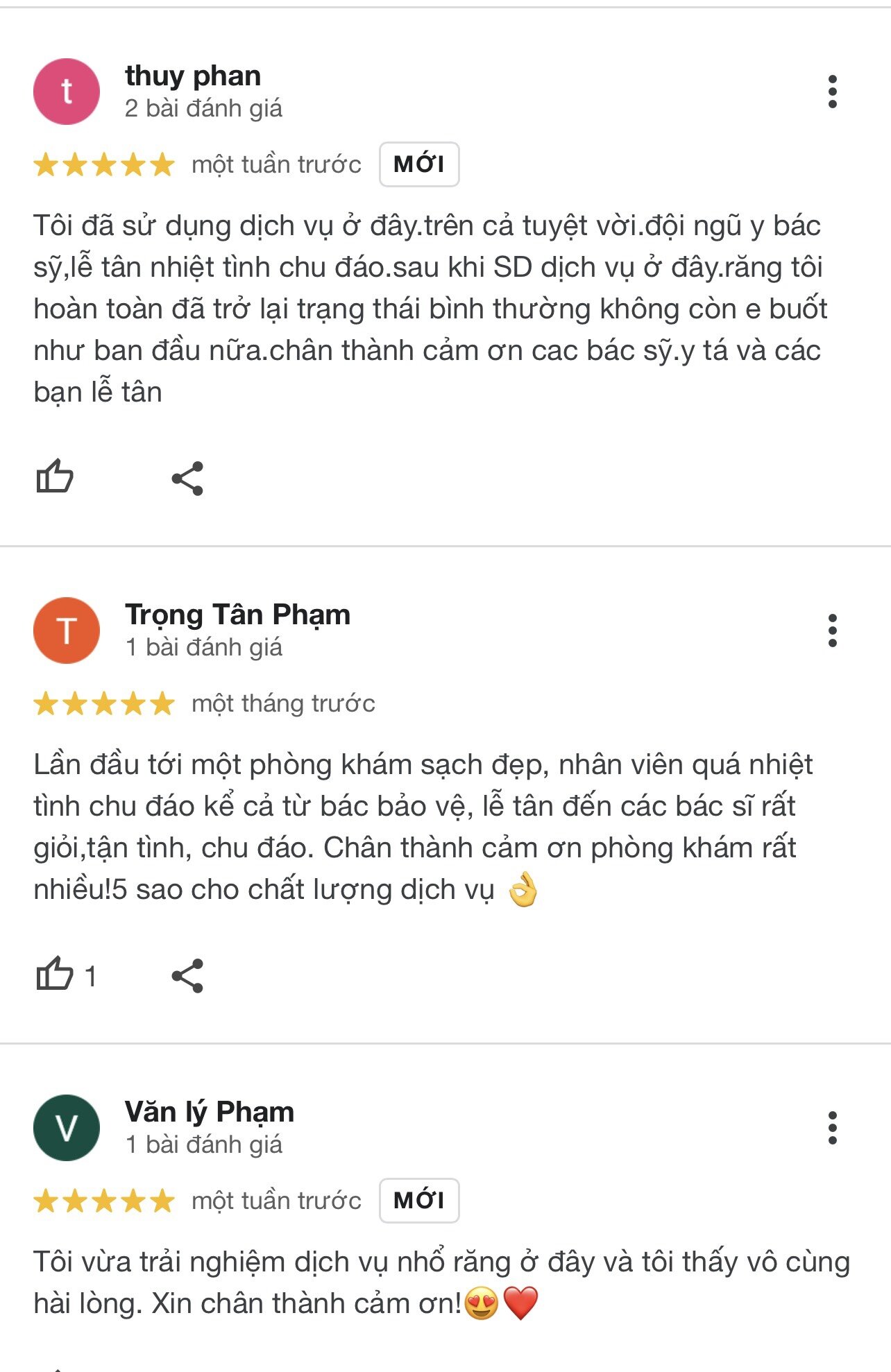
Task: Share thuy phan's review
Action: click(187, 478)
